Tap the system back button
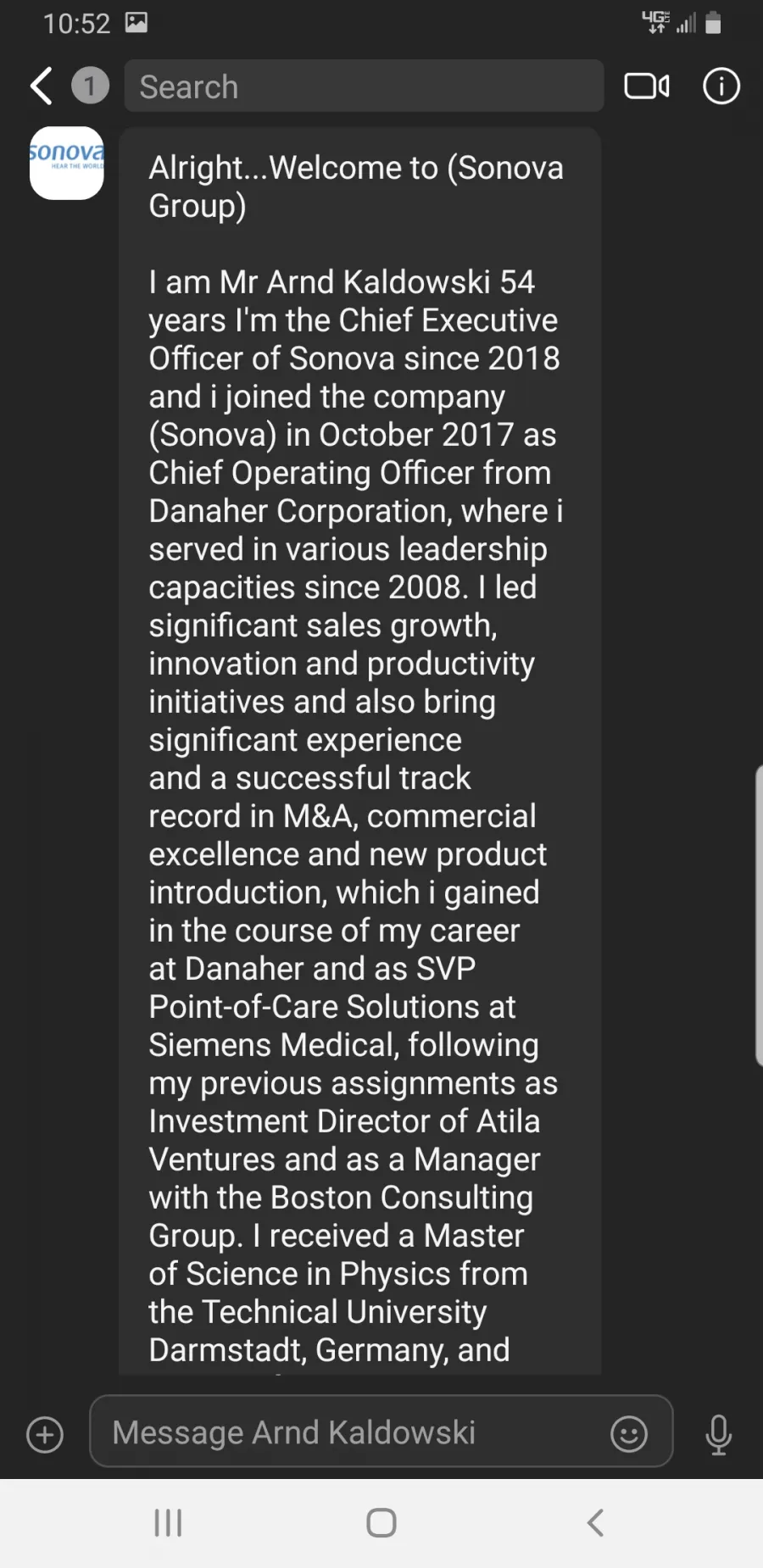This screenshot has height=1568, width=763. (595, 1523)
